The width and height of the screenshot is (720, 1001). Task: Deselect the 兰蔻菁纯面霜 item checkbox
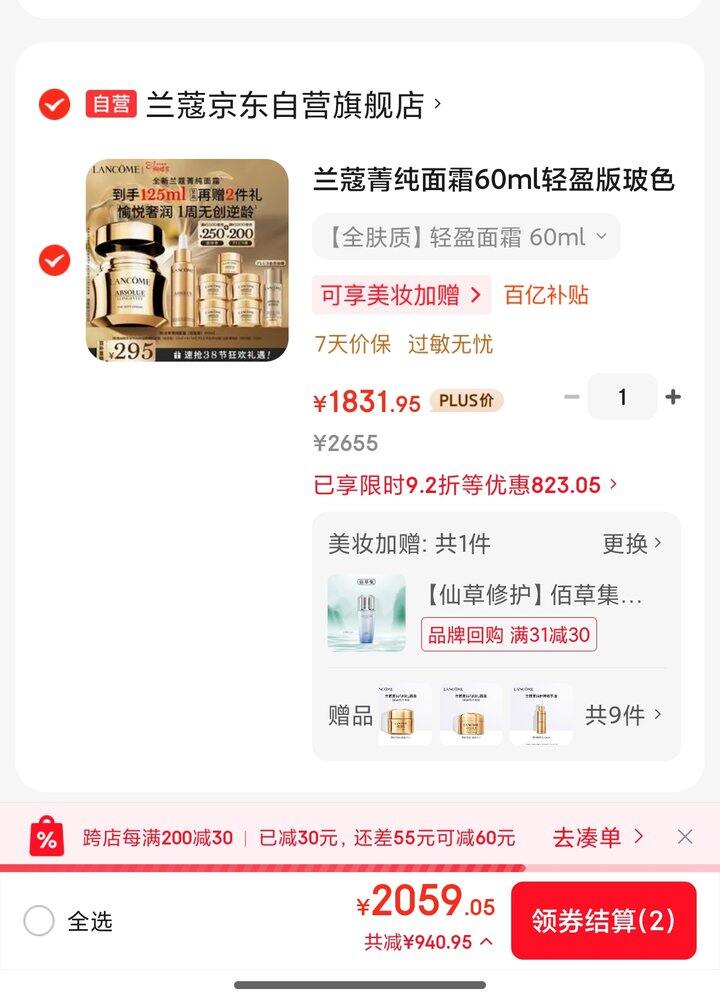54,261
